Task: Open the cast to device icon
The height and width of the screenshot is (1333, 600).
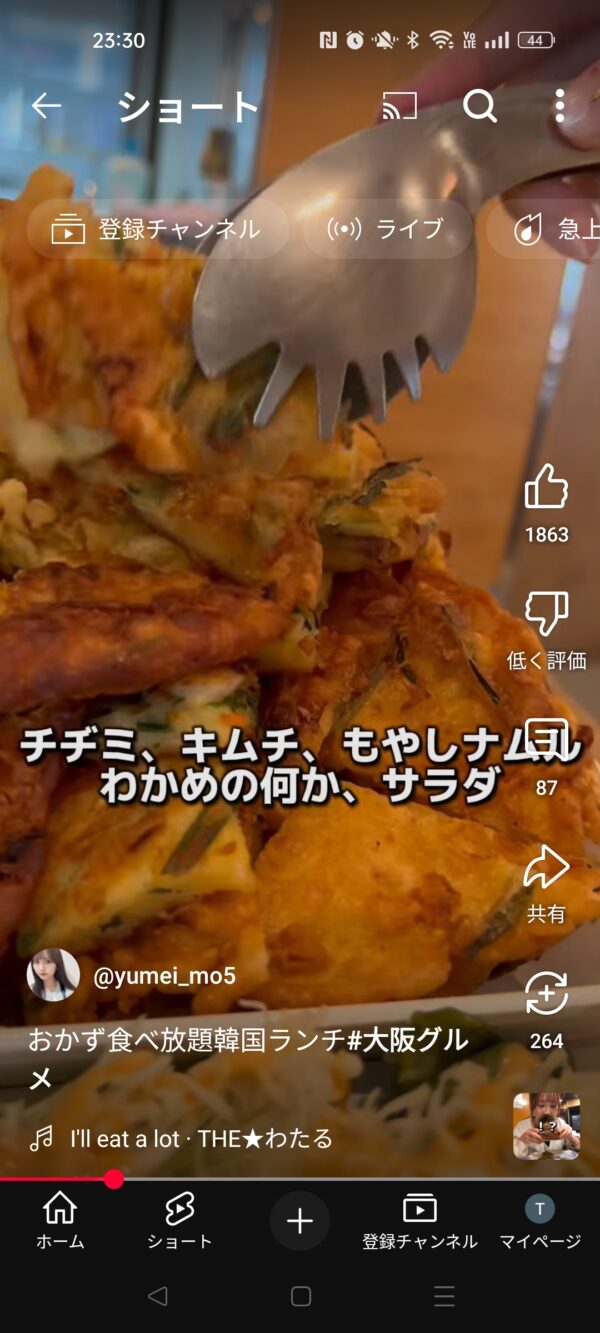Action: 399,106
